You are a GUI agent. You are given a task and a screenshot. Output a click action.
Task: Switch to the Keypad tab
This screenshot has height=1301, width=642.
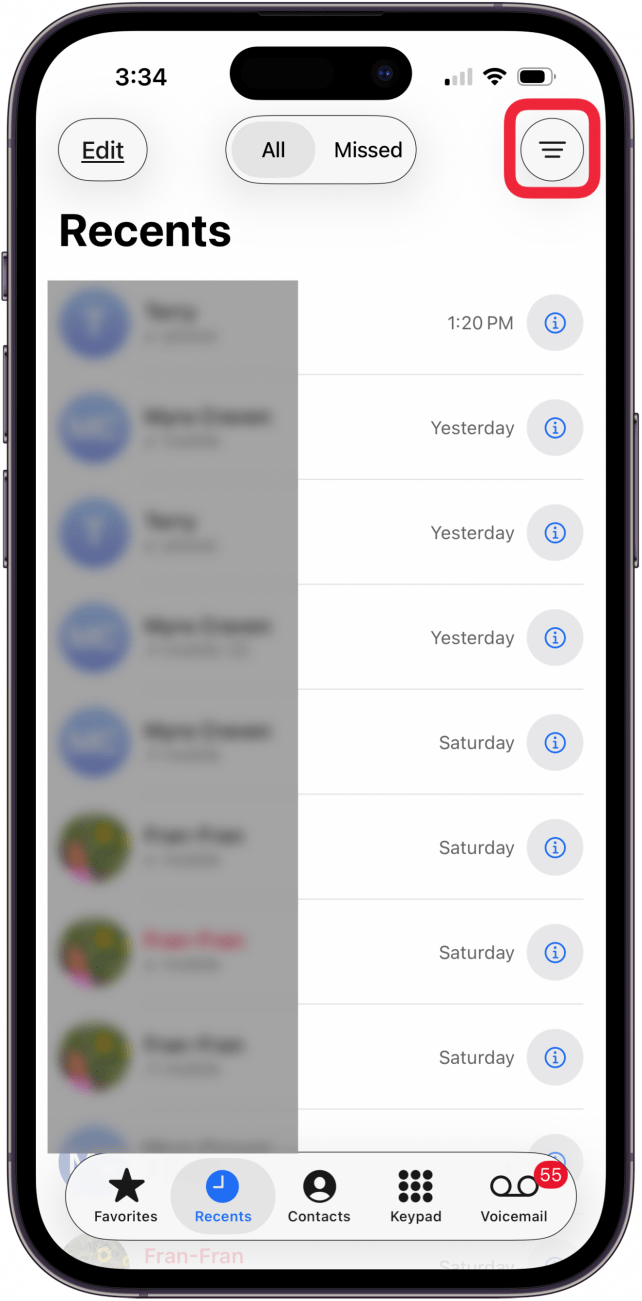click(x=415, y=1197)
